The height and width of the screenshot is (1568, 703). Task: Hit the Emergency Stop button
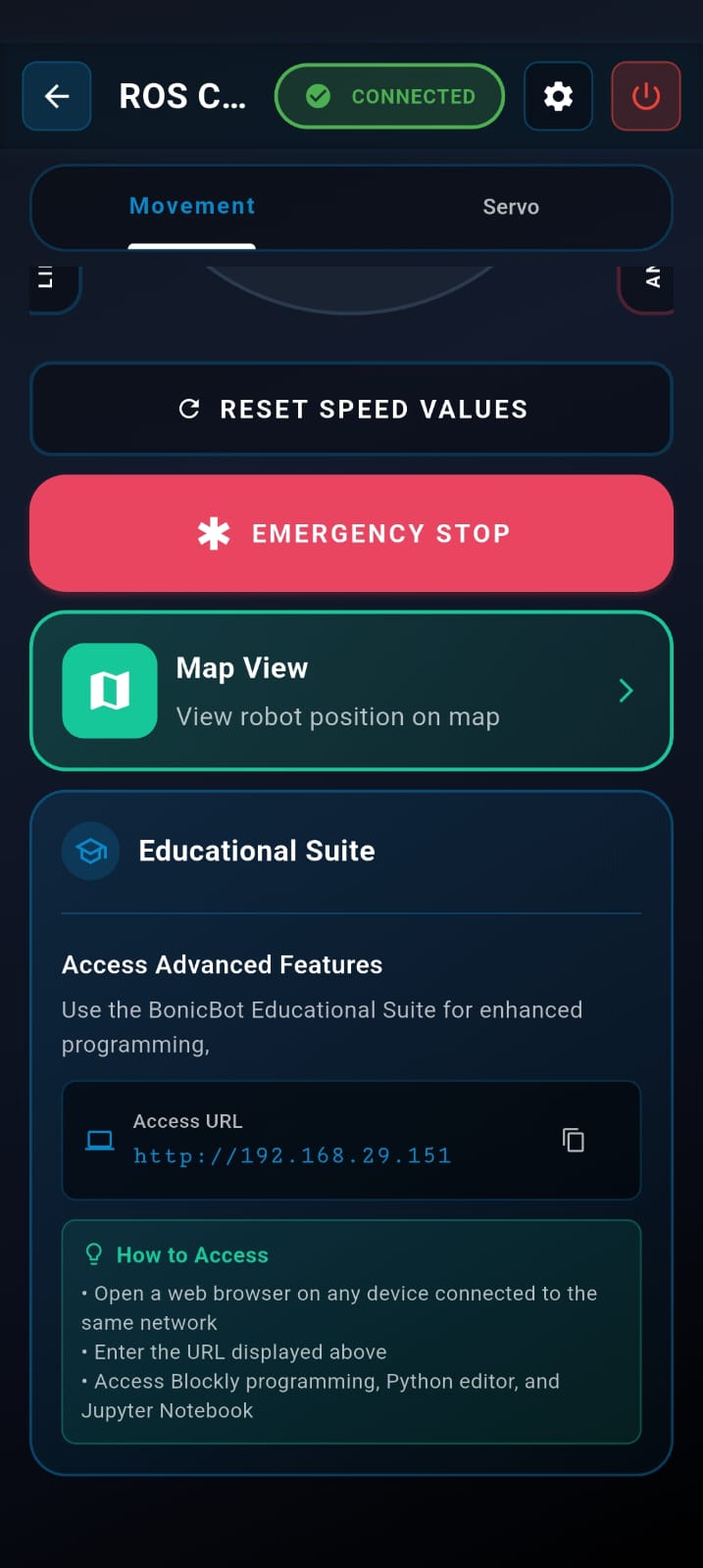click(x=352, y=533)
